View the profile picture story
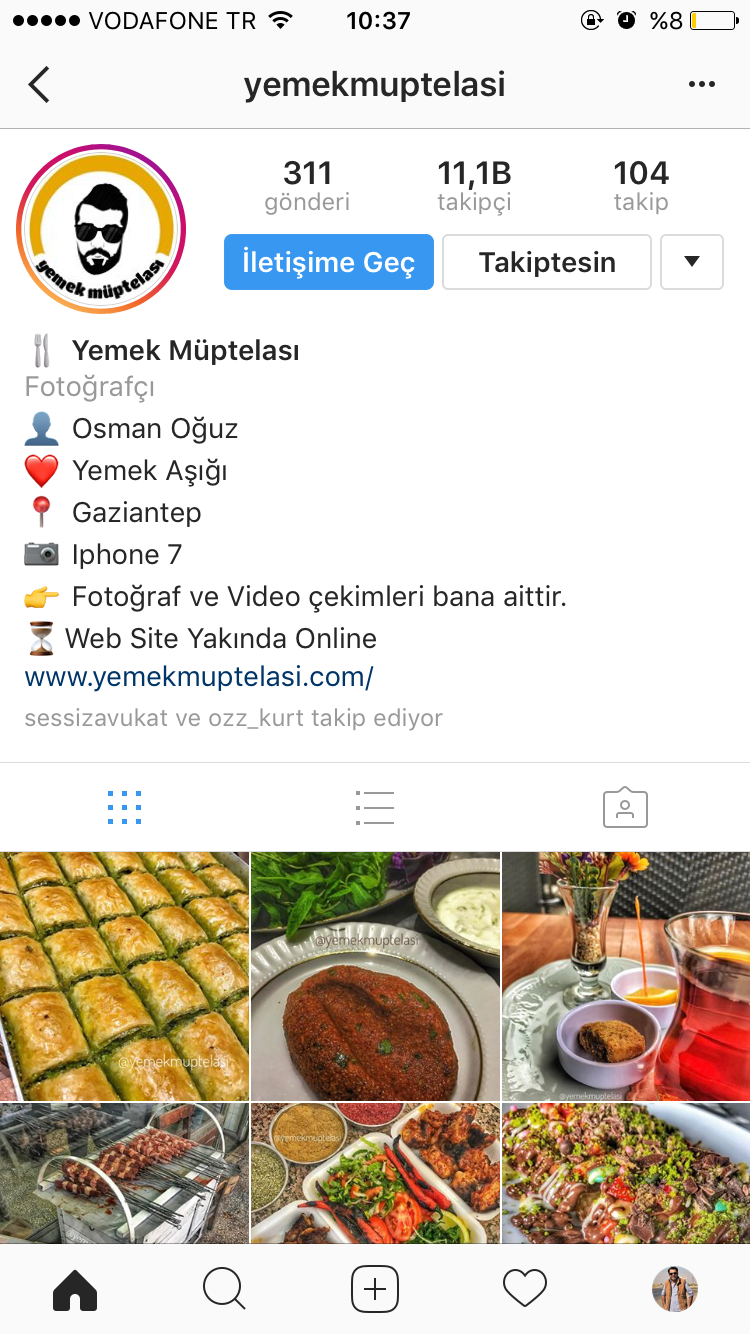Viewport: 750px width, 1334px height. [101, 229]
